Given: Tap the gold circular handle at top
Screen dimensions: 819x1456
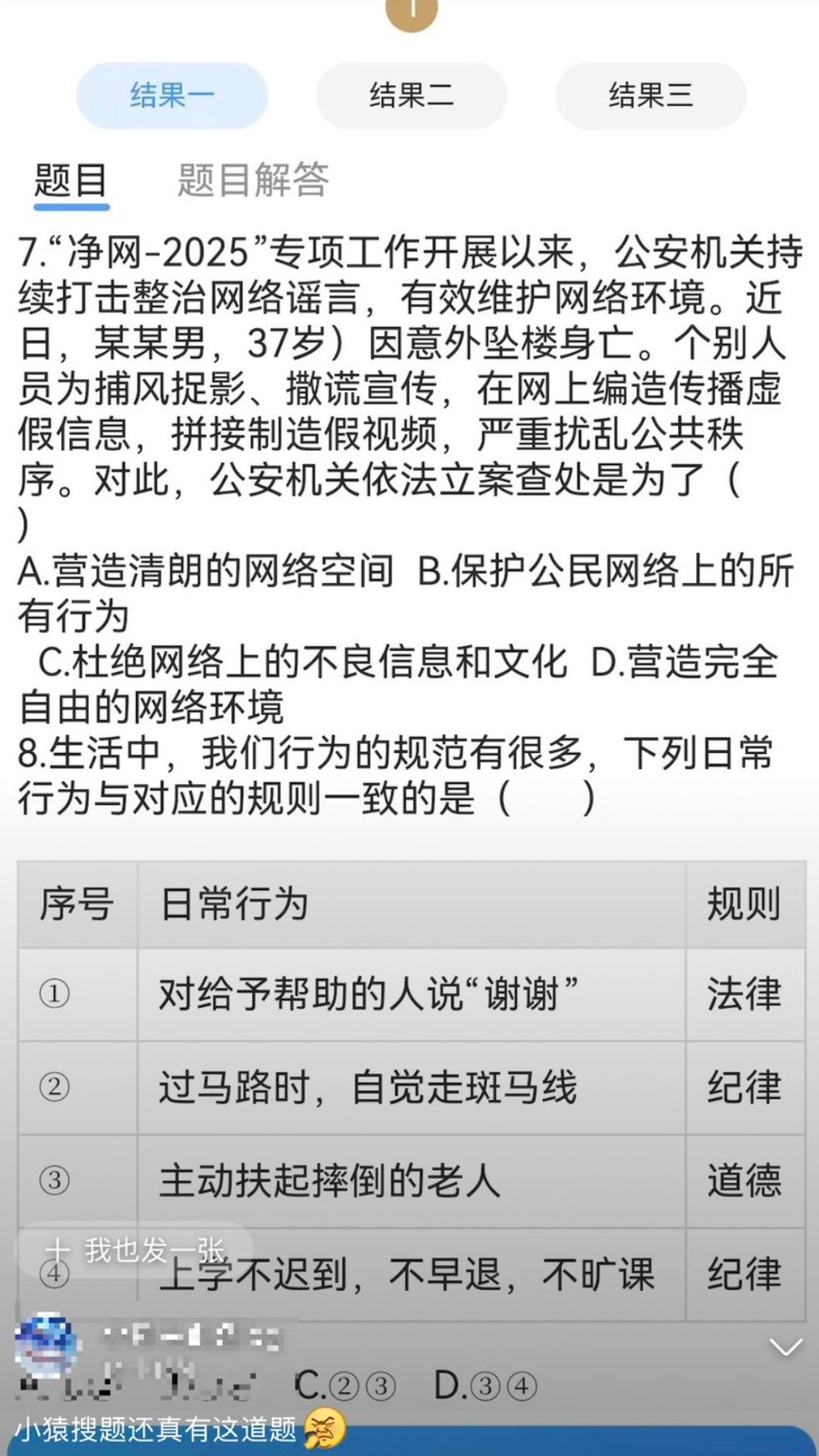Looking at the screenshot, I should point(411,12).
